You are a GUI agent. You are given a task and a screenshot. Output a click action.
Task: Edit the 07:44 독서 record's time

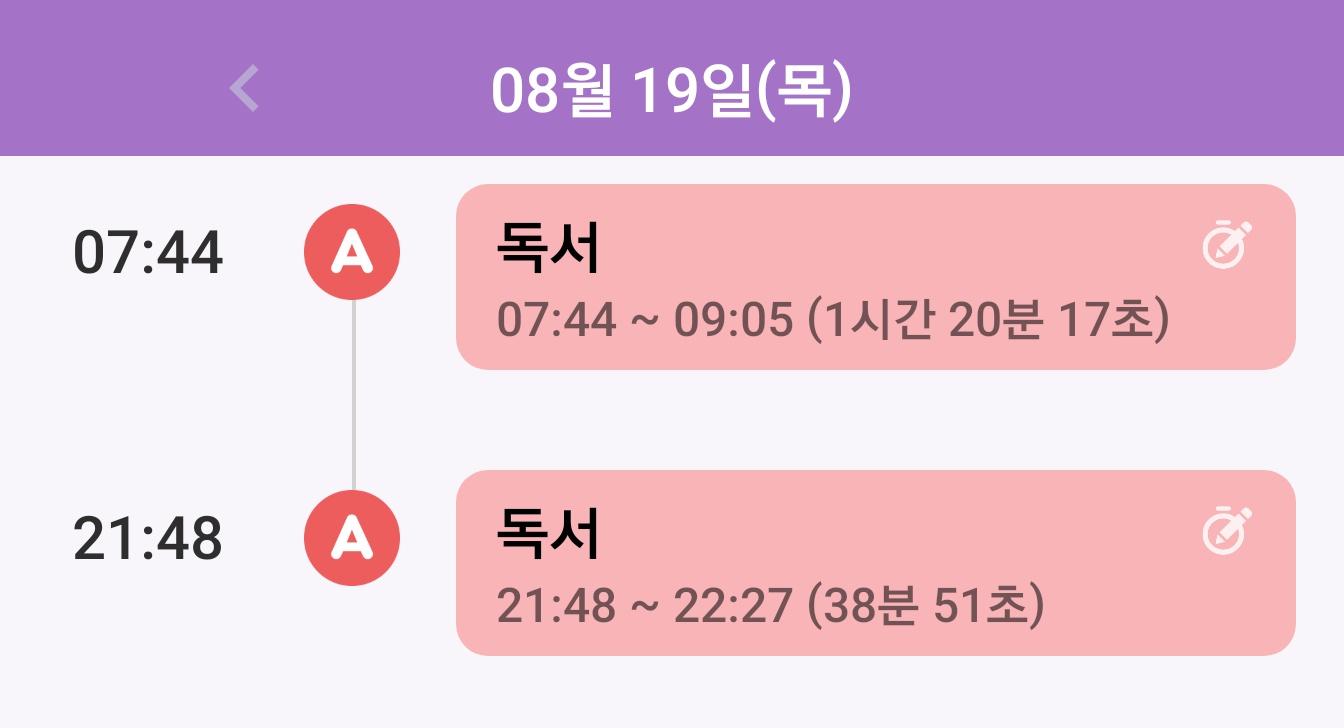point(1226,245)
